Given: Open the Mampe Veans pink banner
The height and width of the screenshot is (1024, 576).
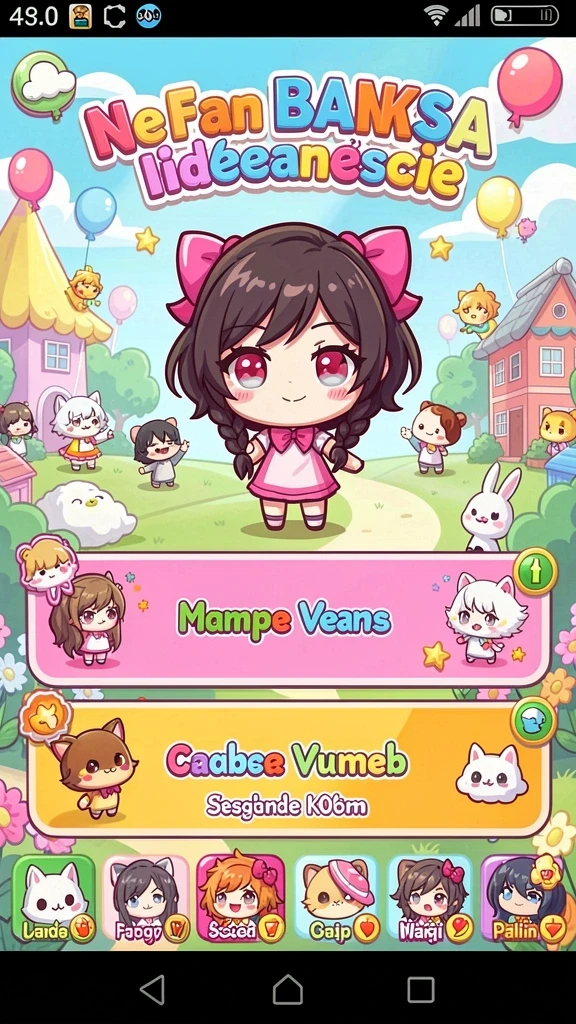Looking at the screenshot, I should pyautogui.click(x=289, y=620).
